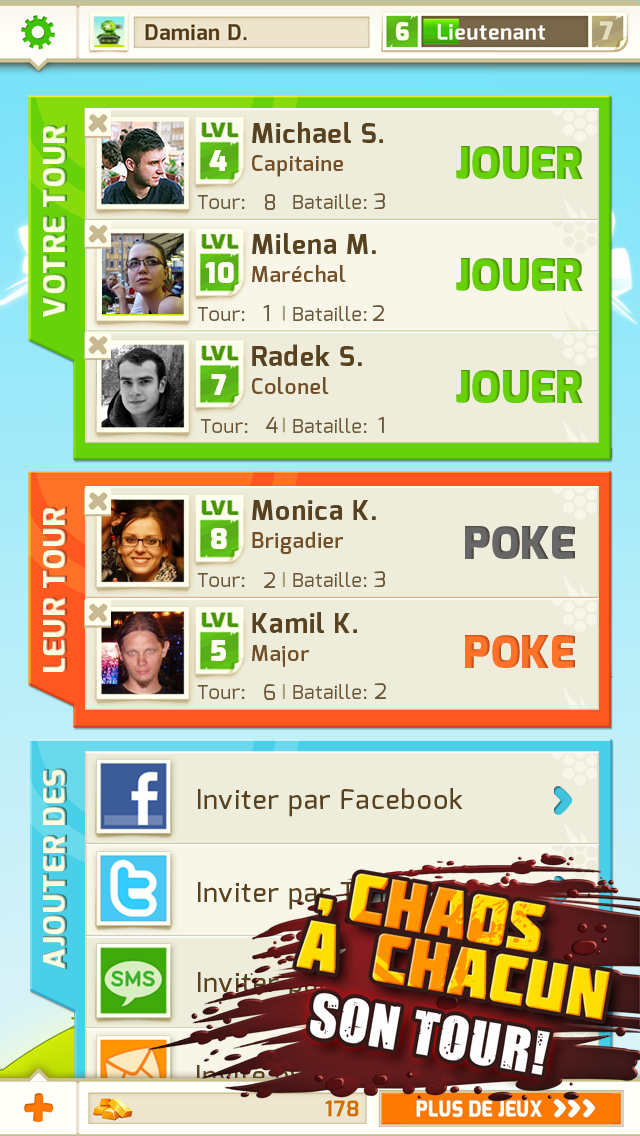Poke Kamil K.
This screenshot has height=1136, width=640.
520,653
